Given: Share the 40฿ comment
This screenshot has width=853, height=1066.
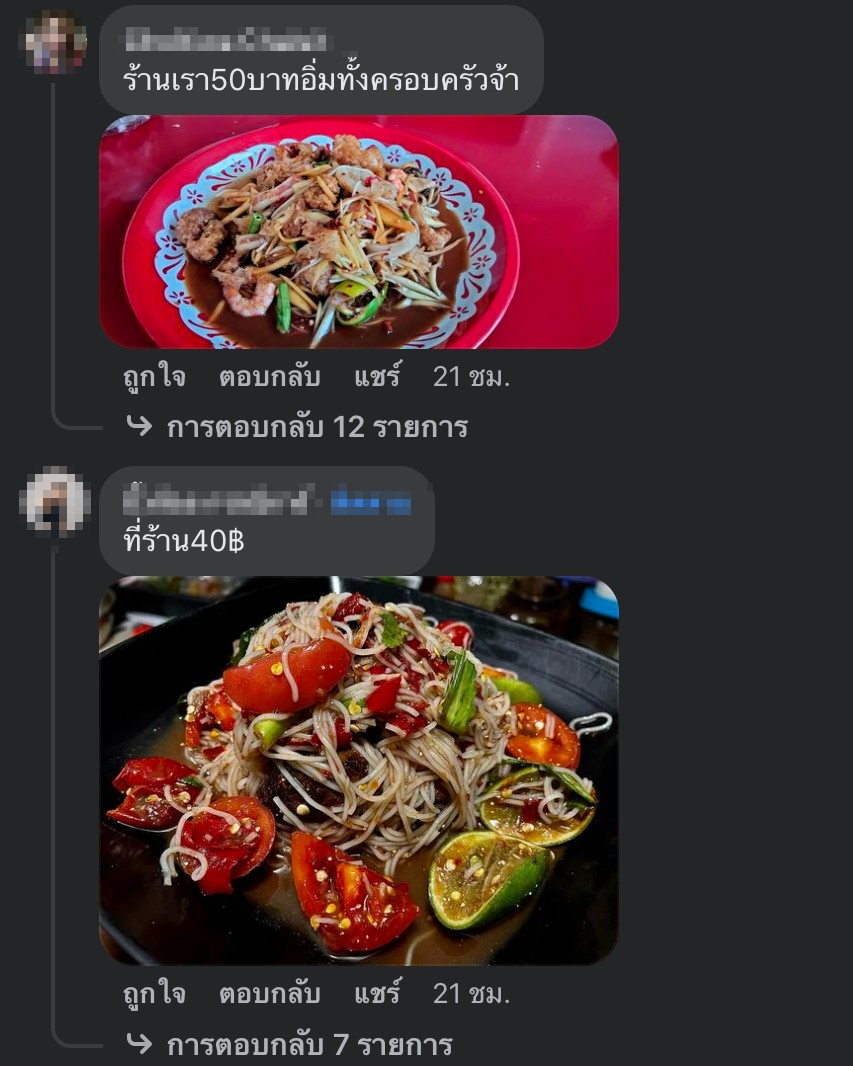Looking at the screenshot, I should (x=377, y=994).
